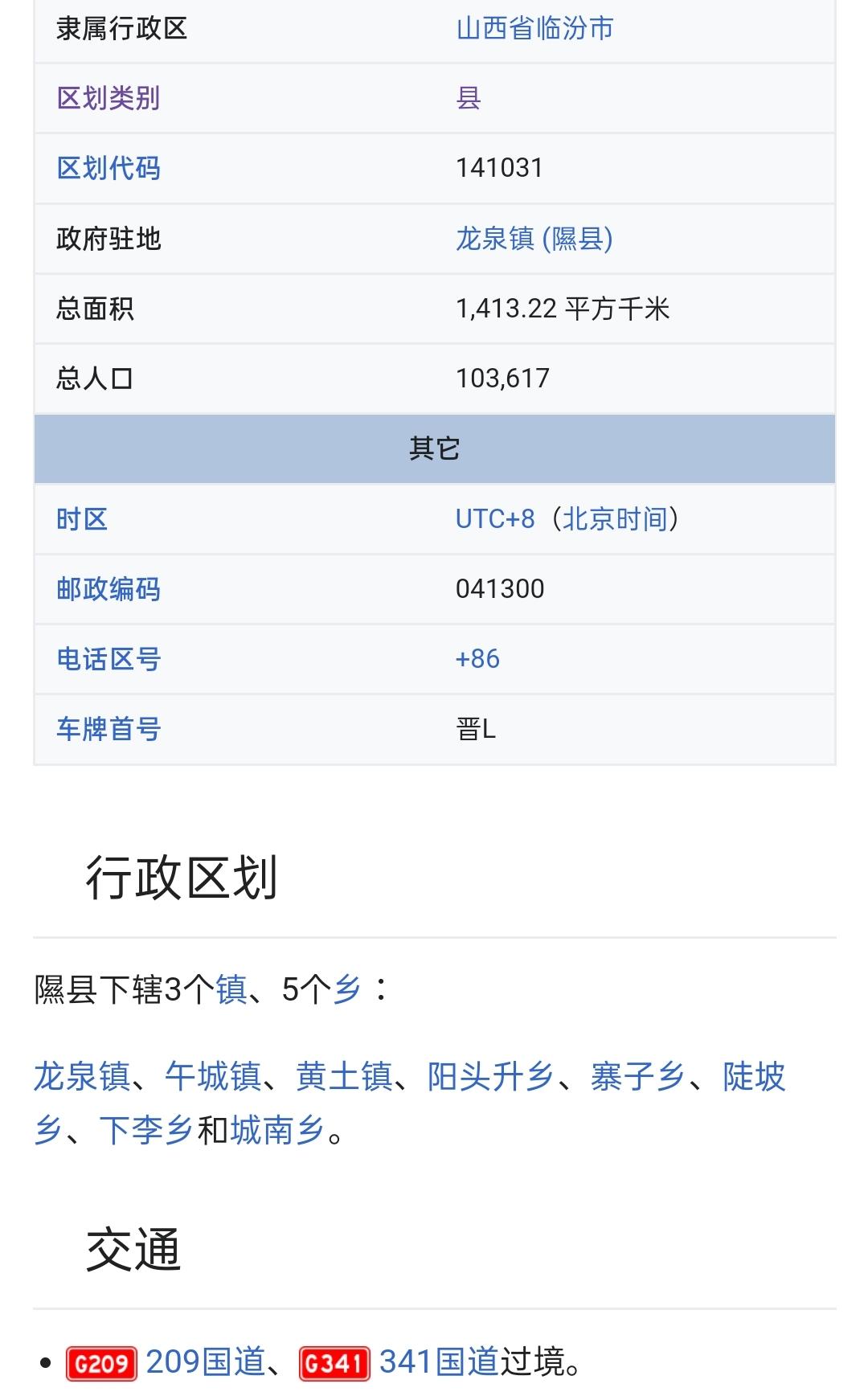Image resolution: width=868 pixels, height=1392 pixels.
Task: Follow the 下李乡 link
Action: coord(146,1131)
